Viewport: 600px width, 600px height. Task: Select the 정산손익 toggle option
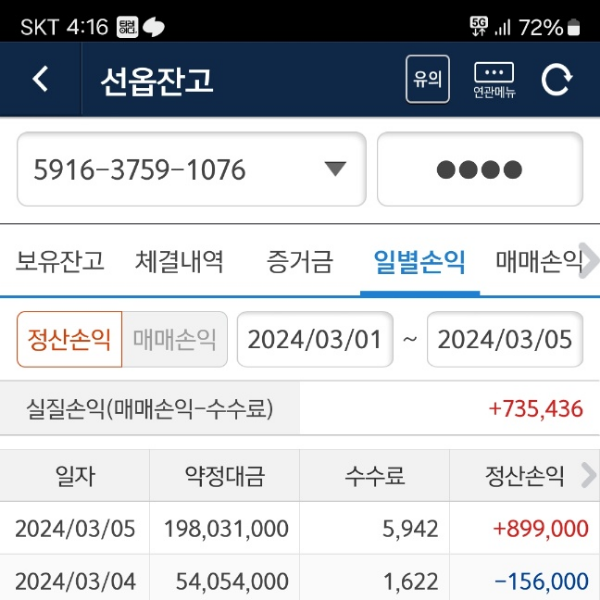pos(69,339)
